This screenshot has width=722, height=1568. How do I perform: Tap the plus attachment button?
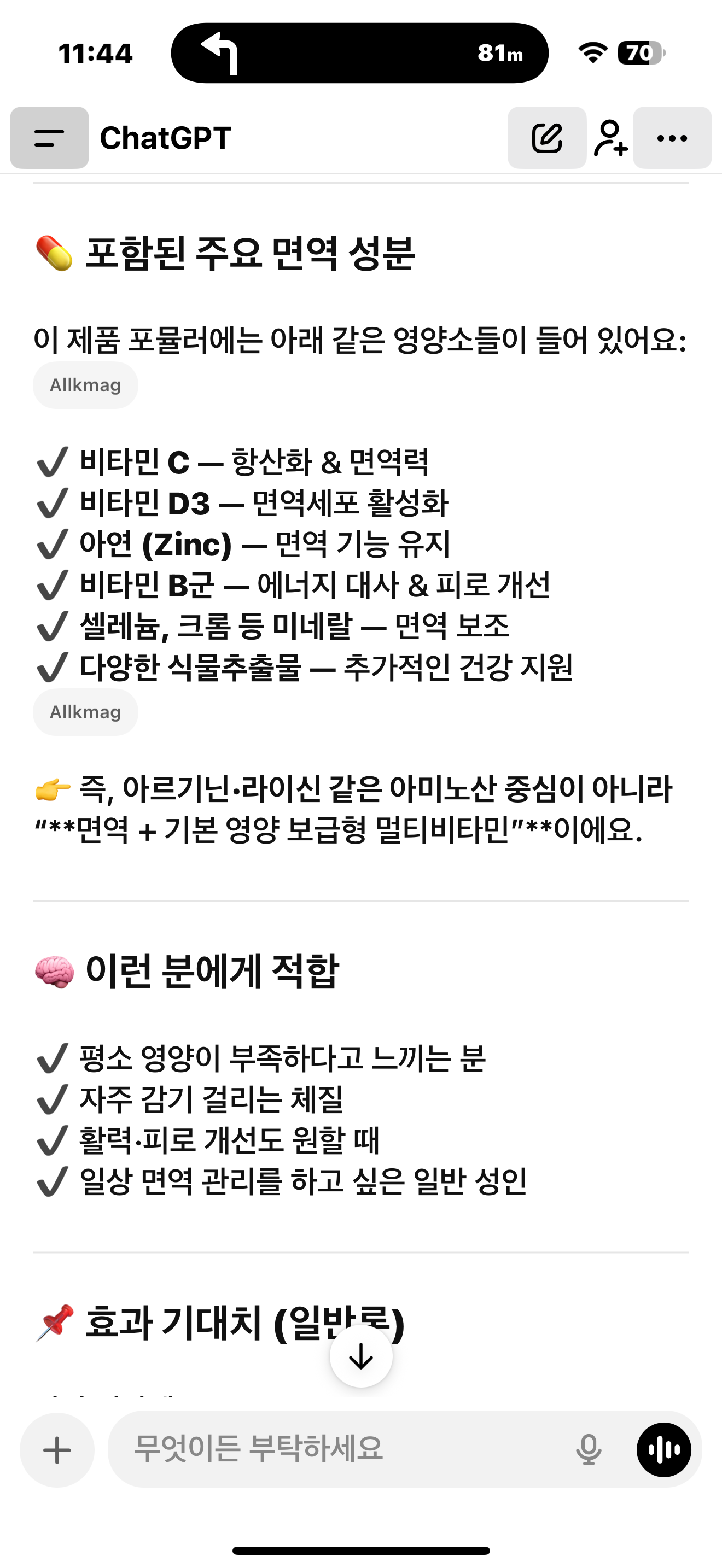tap(57, 1450)
